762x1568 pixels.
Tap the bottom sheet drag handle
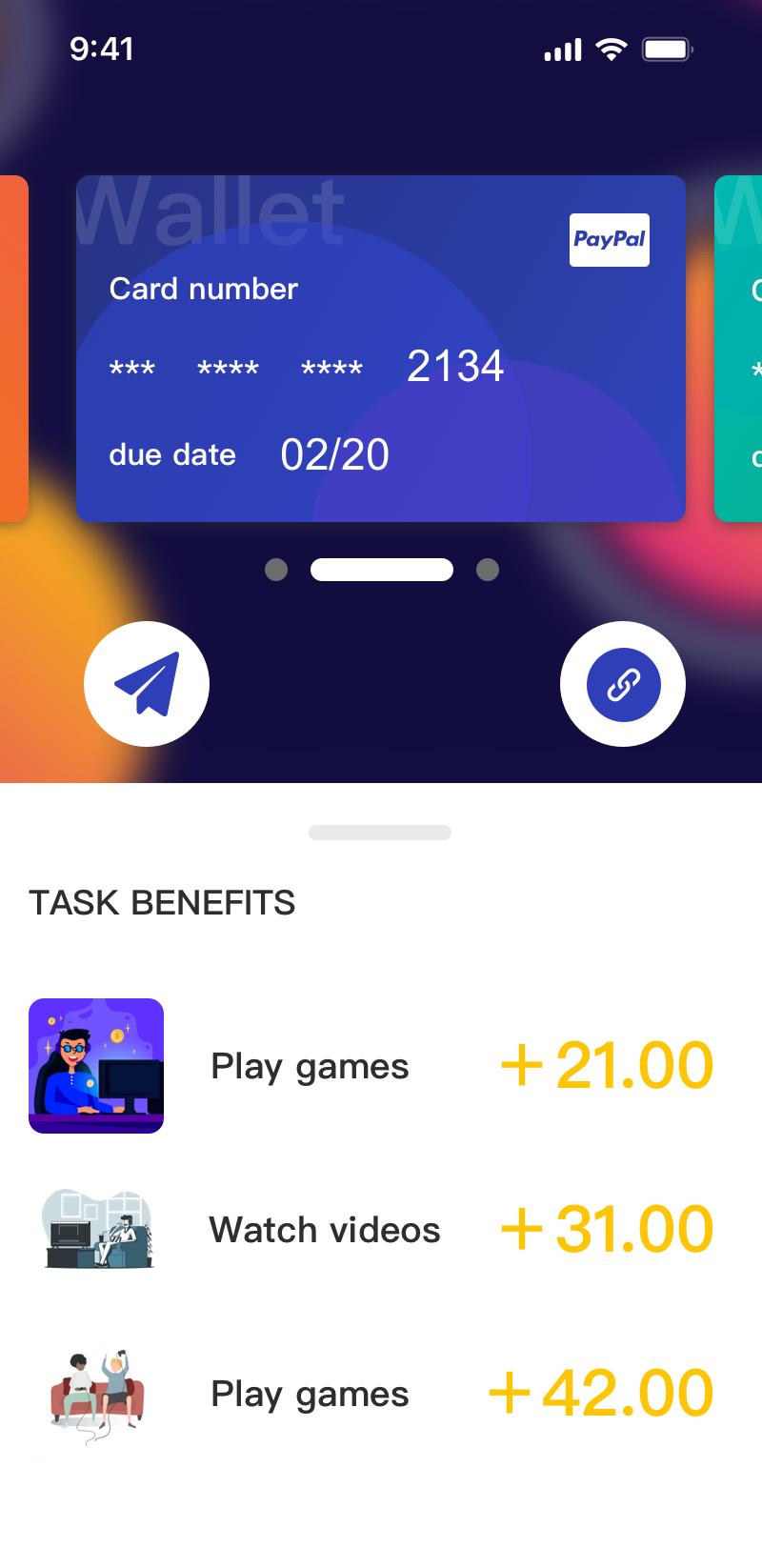pyautogui.click(x=380, y=833)
